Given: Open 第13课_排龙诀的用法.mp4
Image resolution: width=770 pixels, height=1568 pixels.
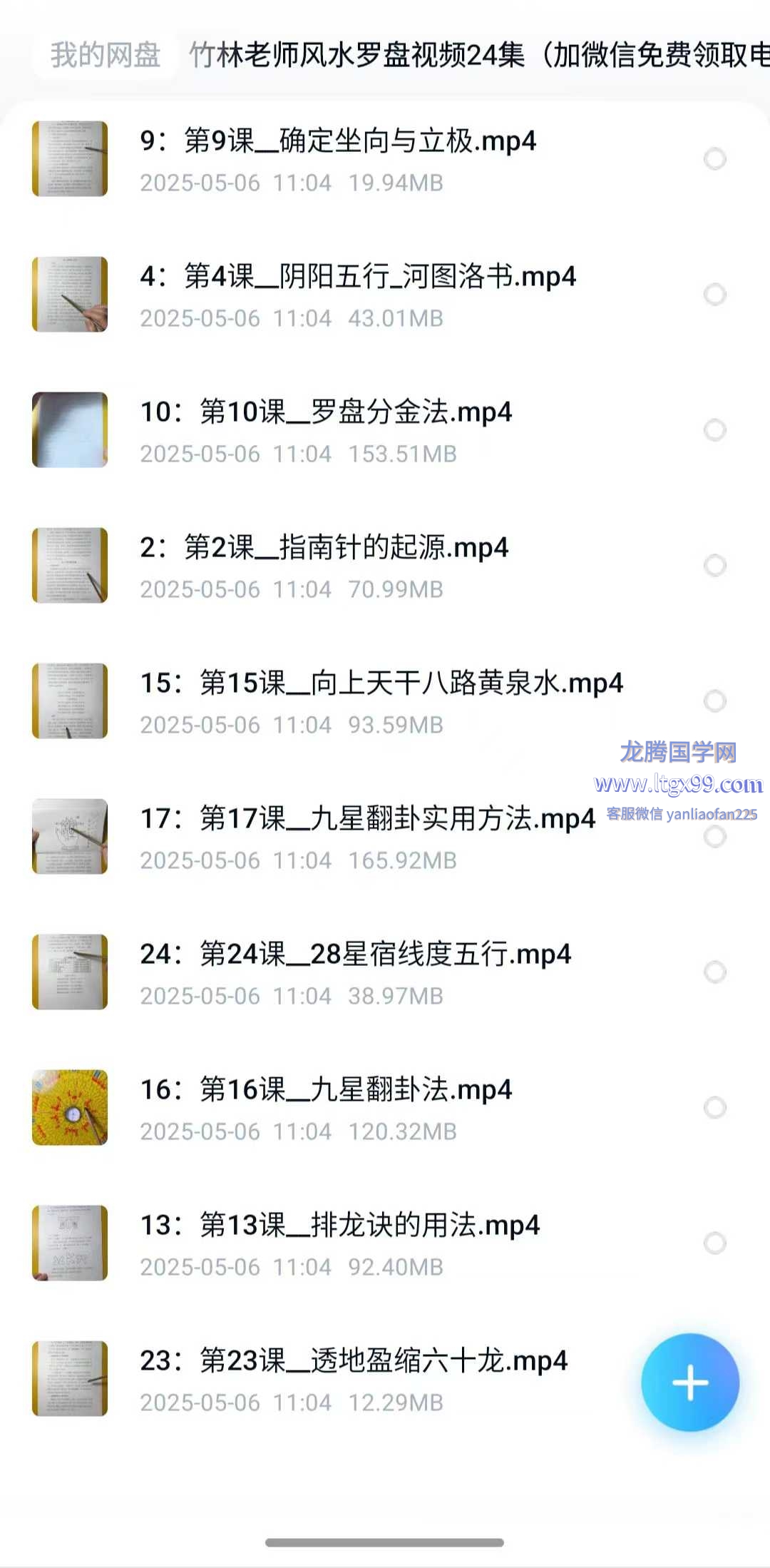Looking at the screenshot, I should pyautogui.click(x=340, y=1226).
